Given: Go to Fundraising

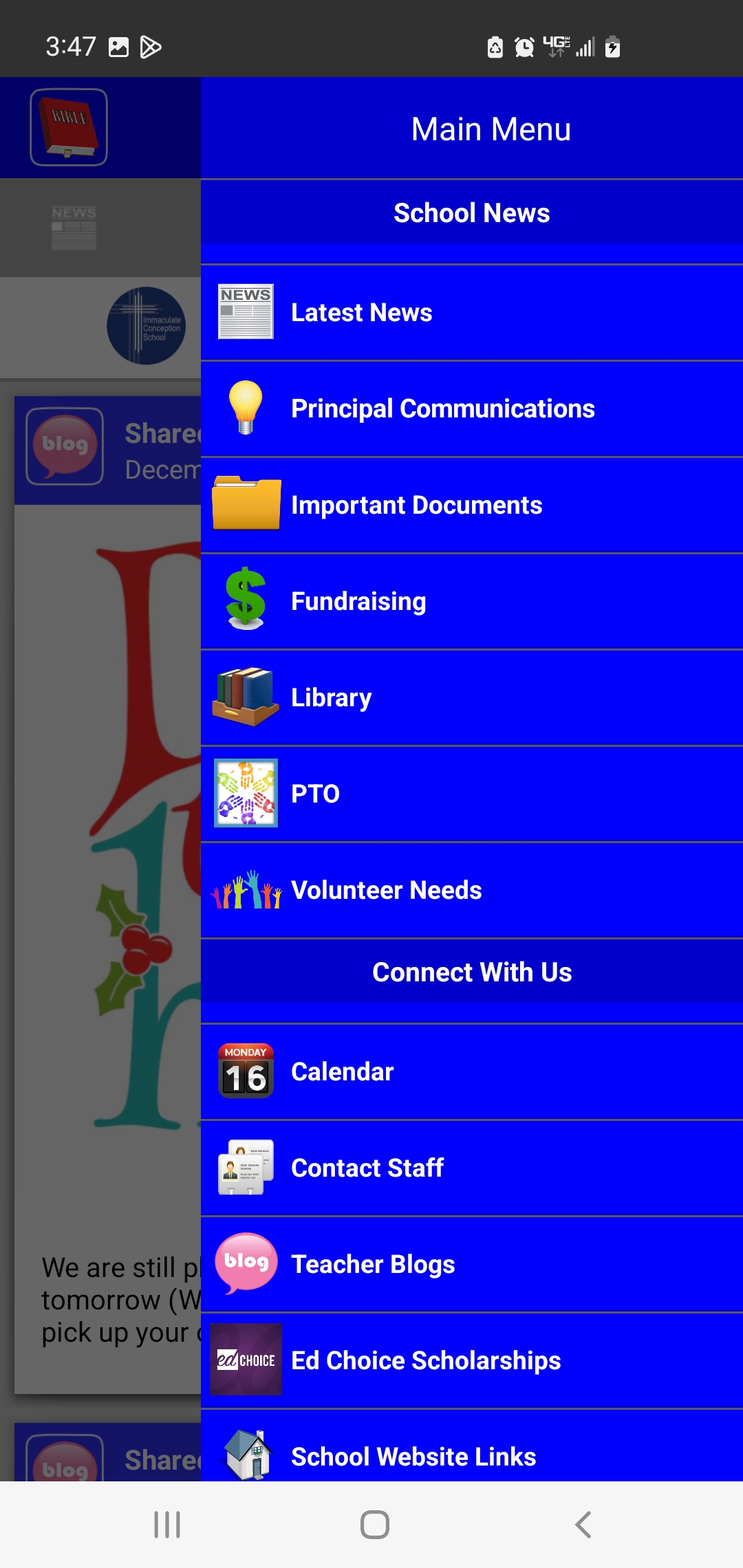Looking at the screenshot, I should point(472,602).
